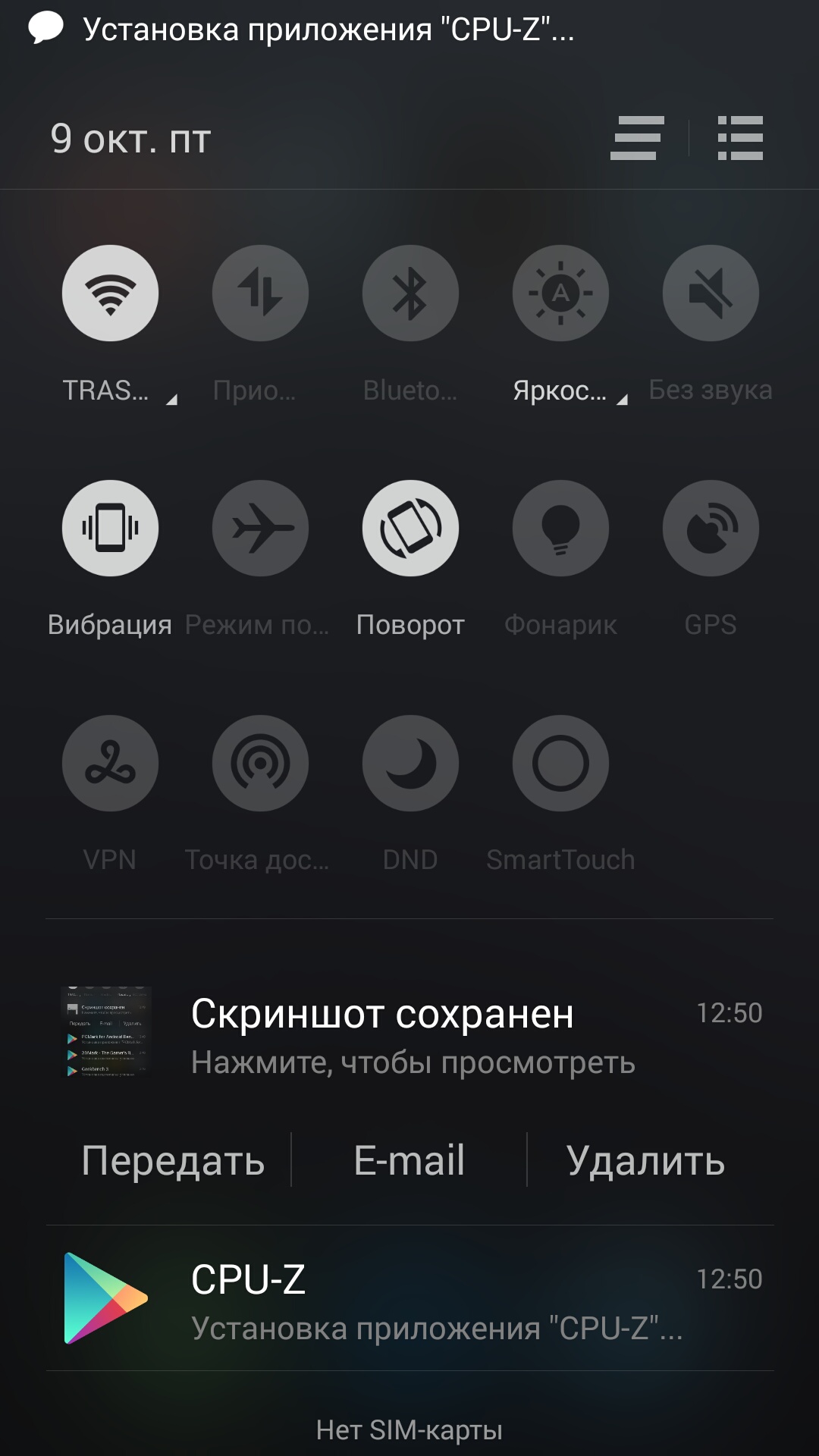The image size is (819, 1456).
Task: Enable silent mode (Без звука)
Action: click(711, 293)
